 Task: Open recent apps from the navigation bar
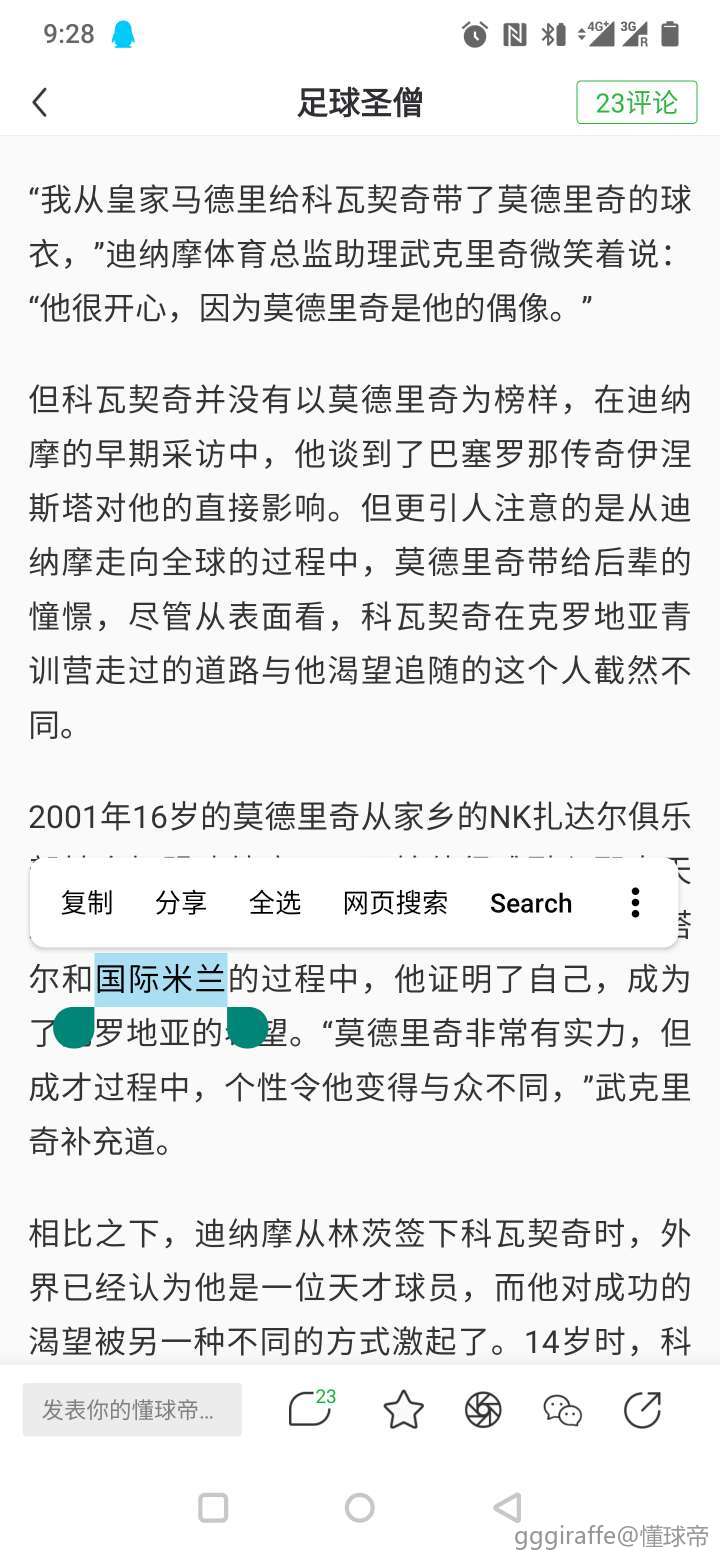213,1507
